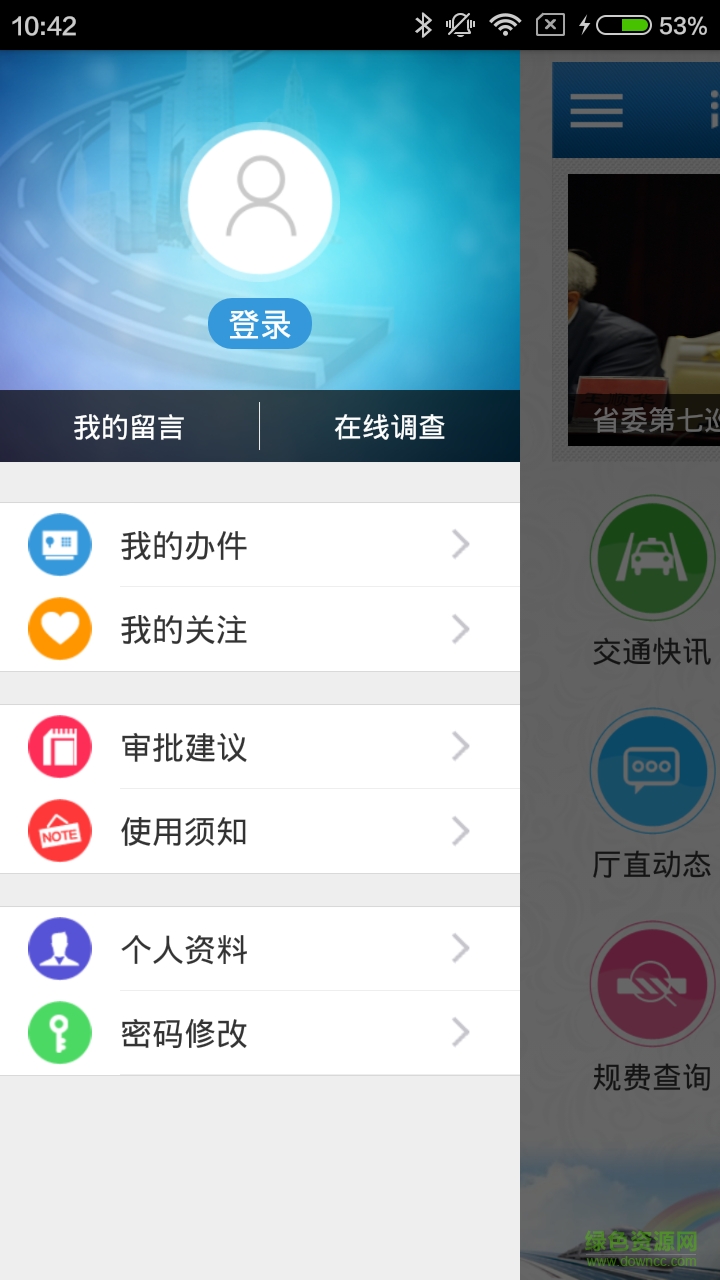Tap the circular user avatar placeholder

(259, 201)
